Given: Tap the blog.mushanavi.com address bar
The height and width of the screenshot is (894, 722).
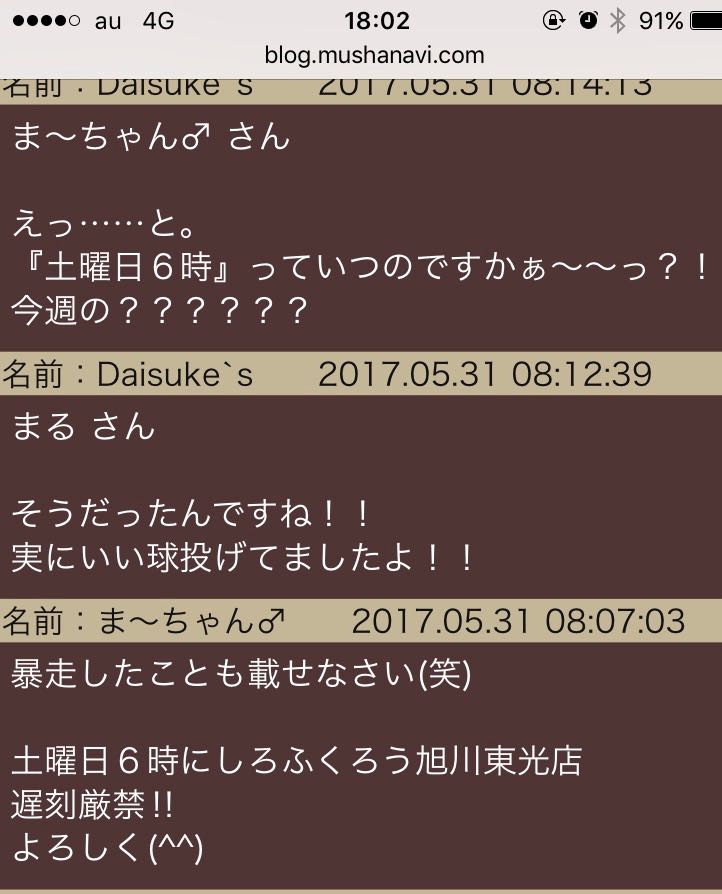Looking at the screenshot, I should pyautogui.click(x=374, y=56).
